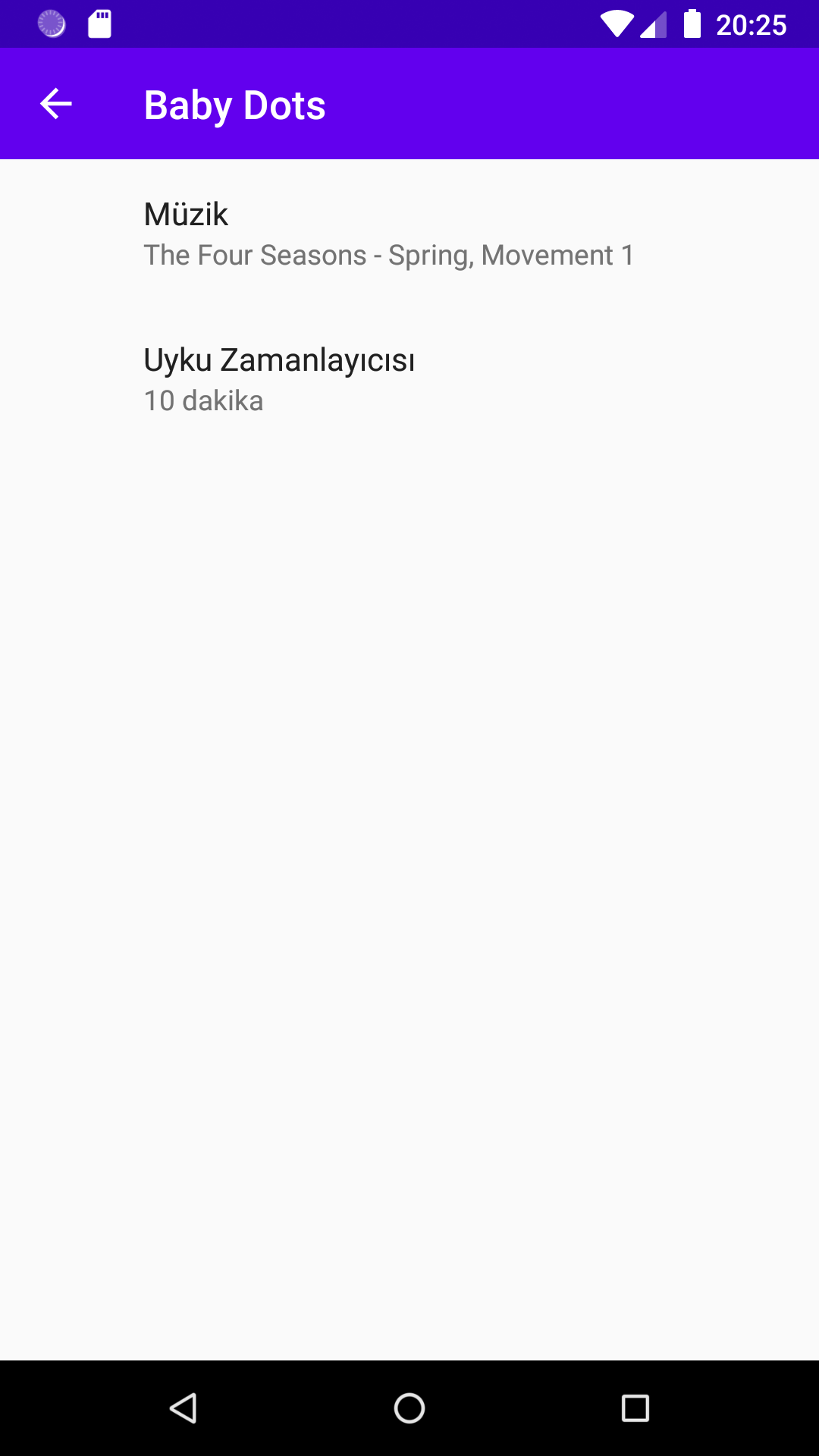Go back using the app bar arrow

[x=55, y=104]
